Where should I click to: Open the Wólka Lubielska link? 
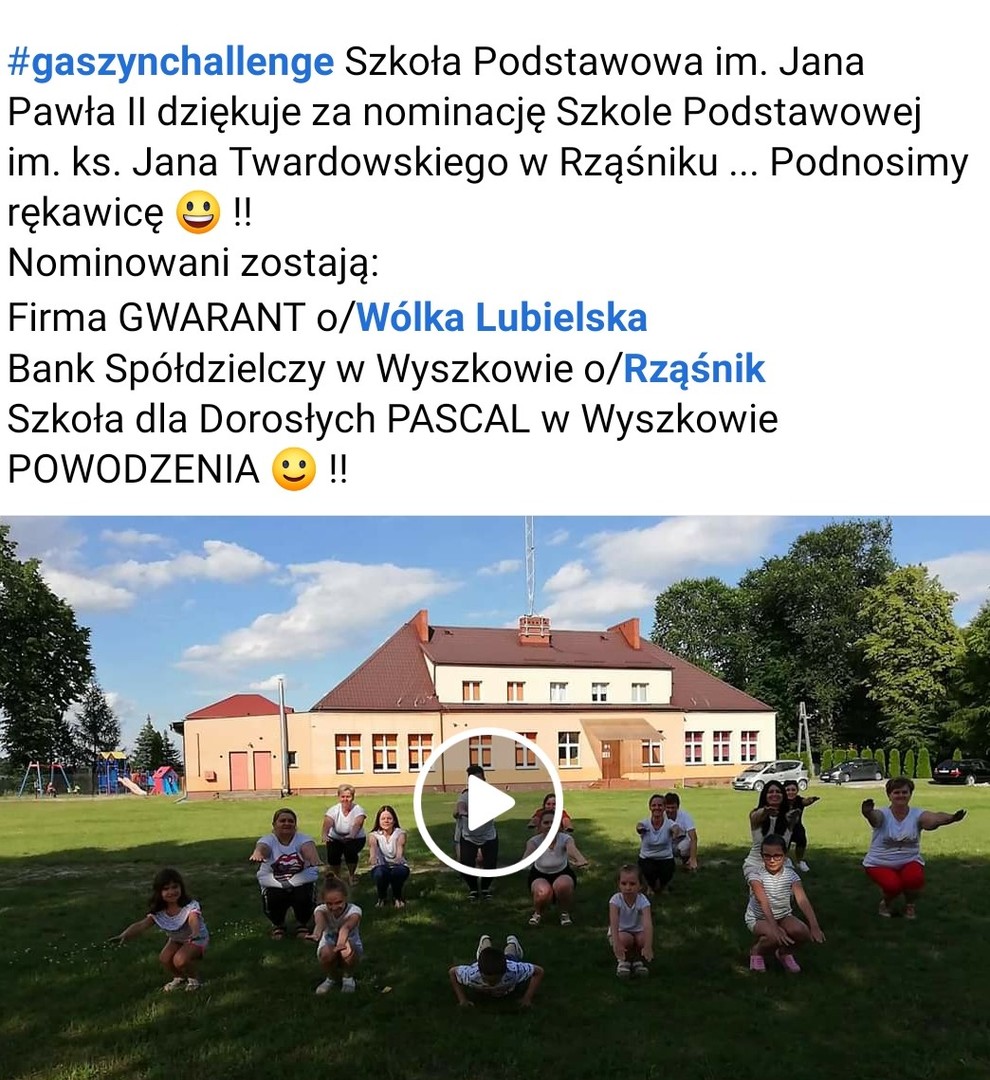click(x=502, y=318)
